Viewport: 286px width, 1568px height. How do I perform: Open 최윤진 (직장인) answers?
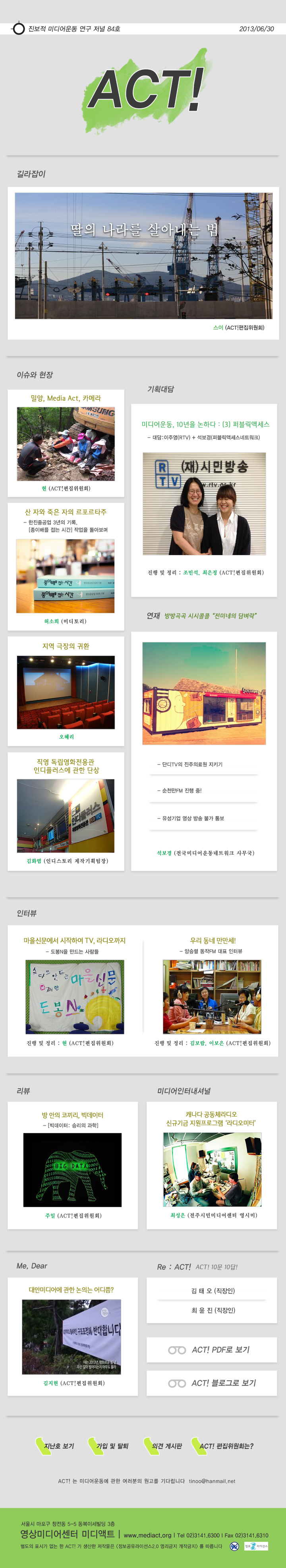(212, 1310)
